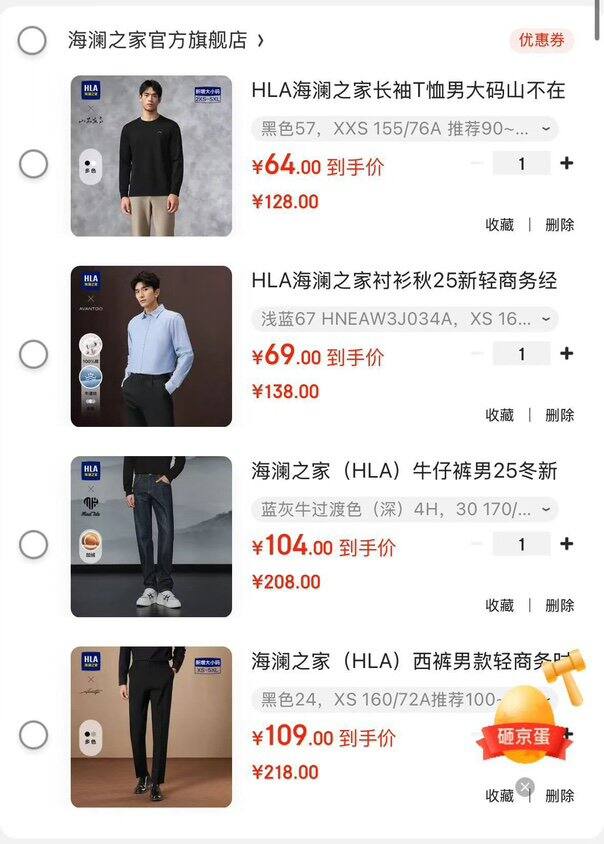Select the 西裤 item checkbox
This screenshot has width=604, height=844.
(x=33, y=735)
